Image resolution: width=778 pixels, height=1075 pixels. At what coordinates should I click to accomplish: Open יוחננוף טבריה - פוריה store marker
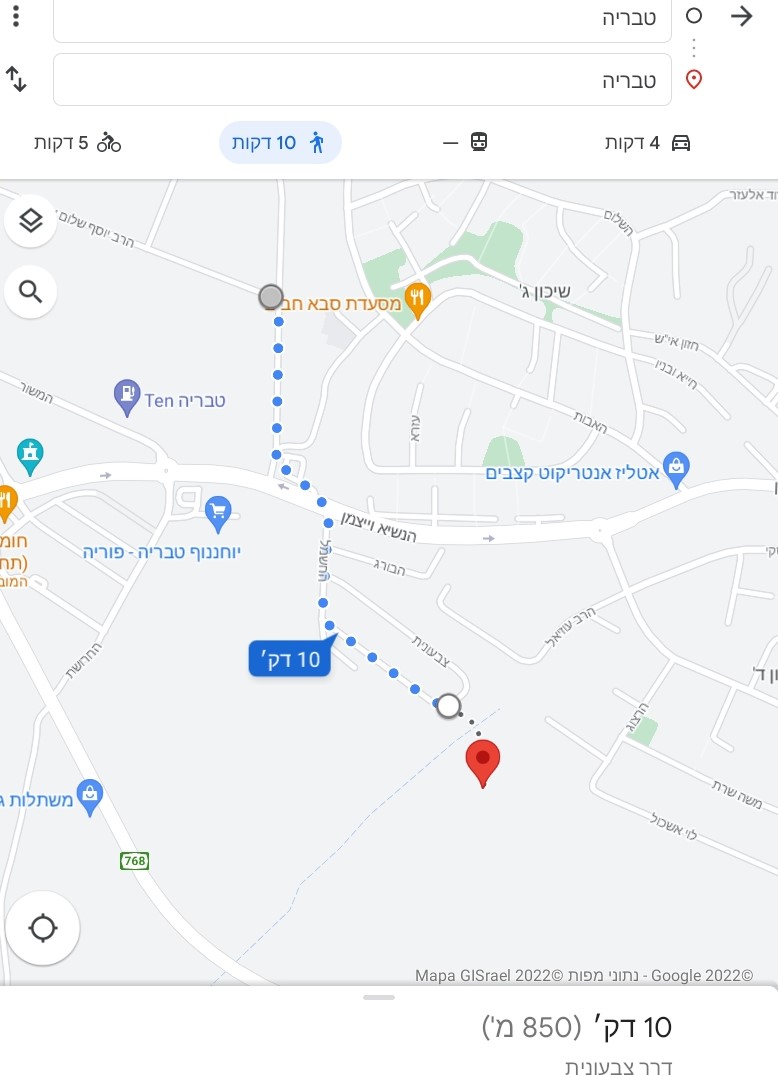pyautogui.click(x=217, y=514)
